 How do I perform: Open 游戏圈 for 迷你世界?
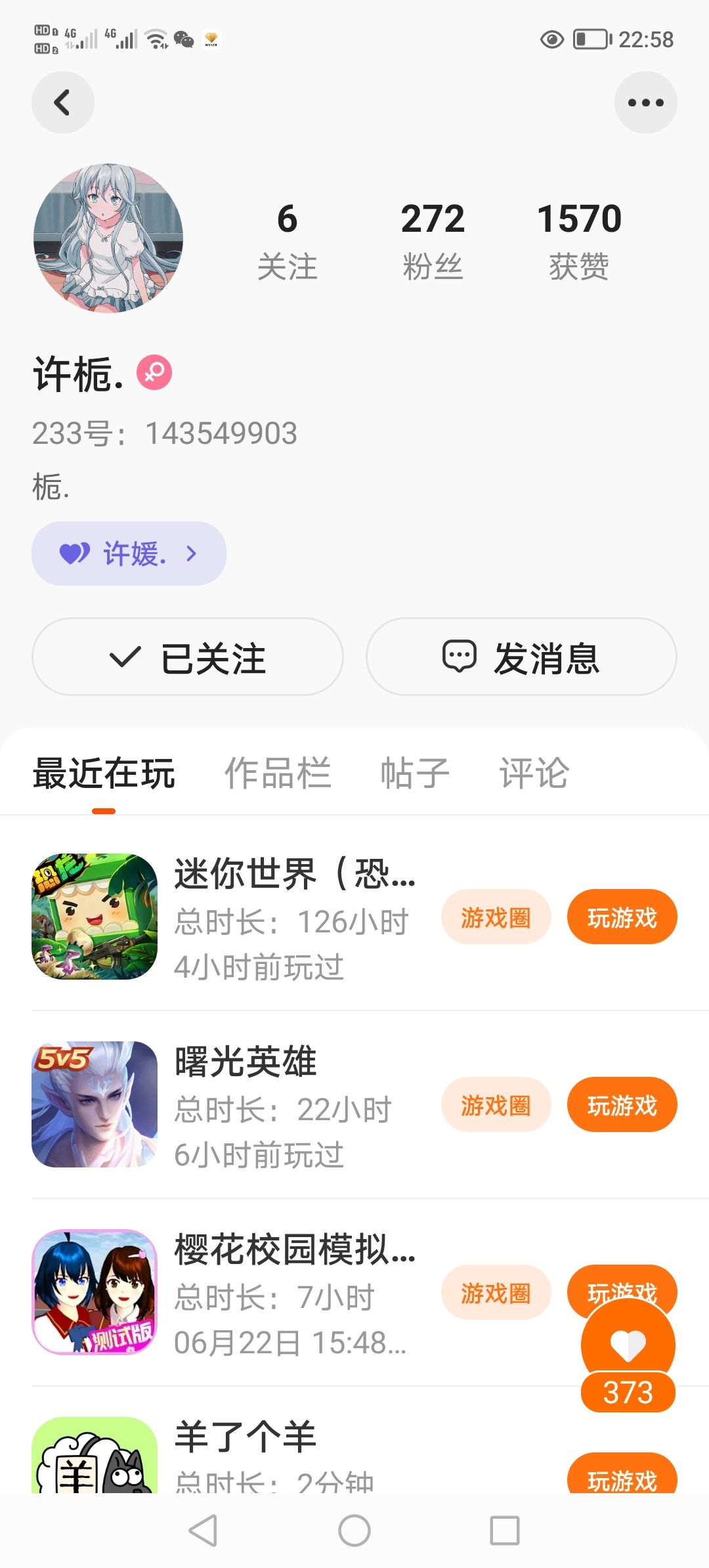[x=496, y=917]
